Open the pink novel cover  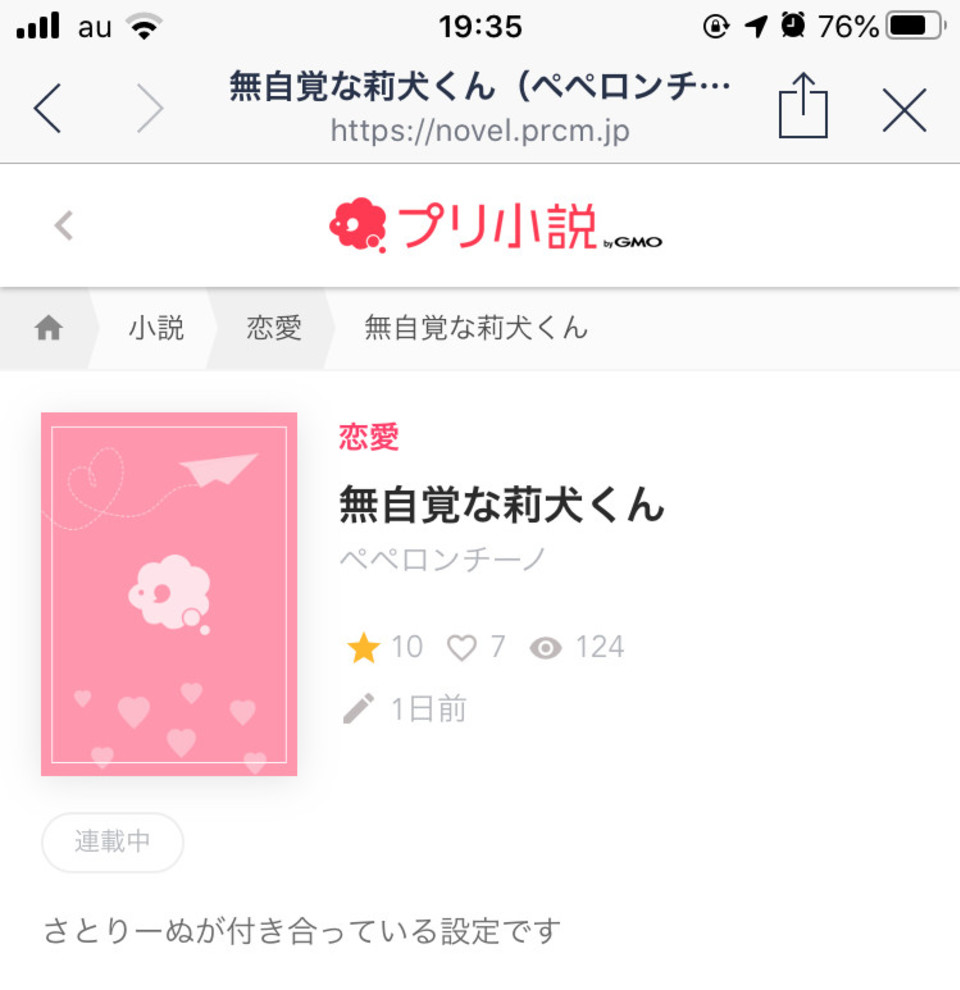click(169, 594)
